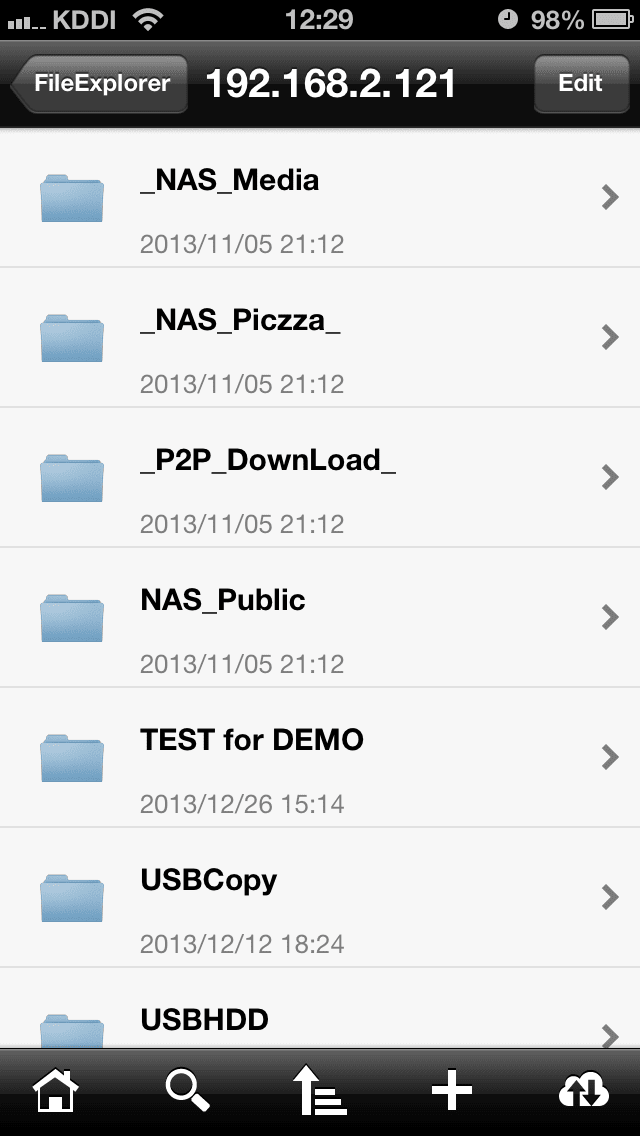The height and width of the screenshot is (1136, 640).
Task: Open the TEST for DEMO folder
Action: click(x=320, y=757)
